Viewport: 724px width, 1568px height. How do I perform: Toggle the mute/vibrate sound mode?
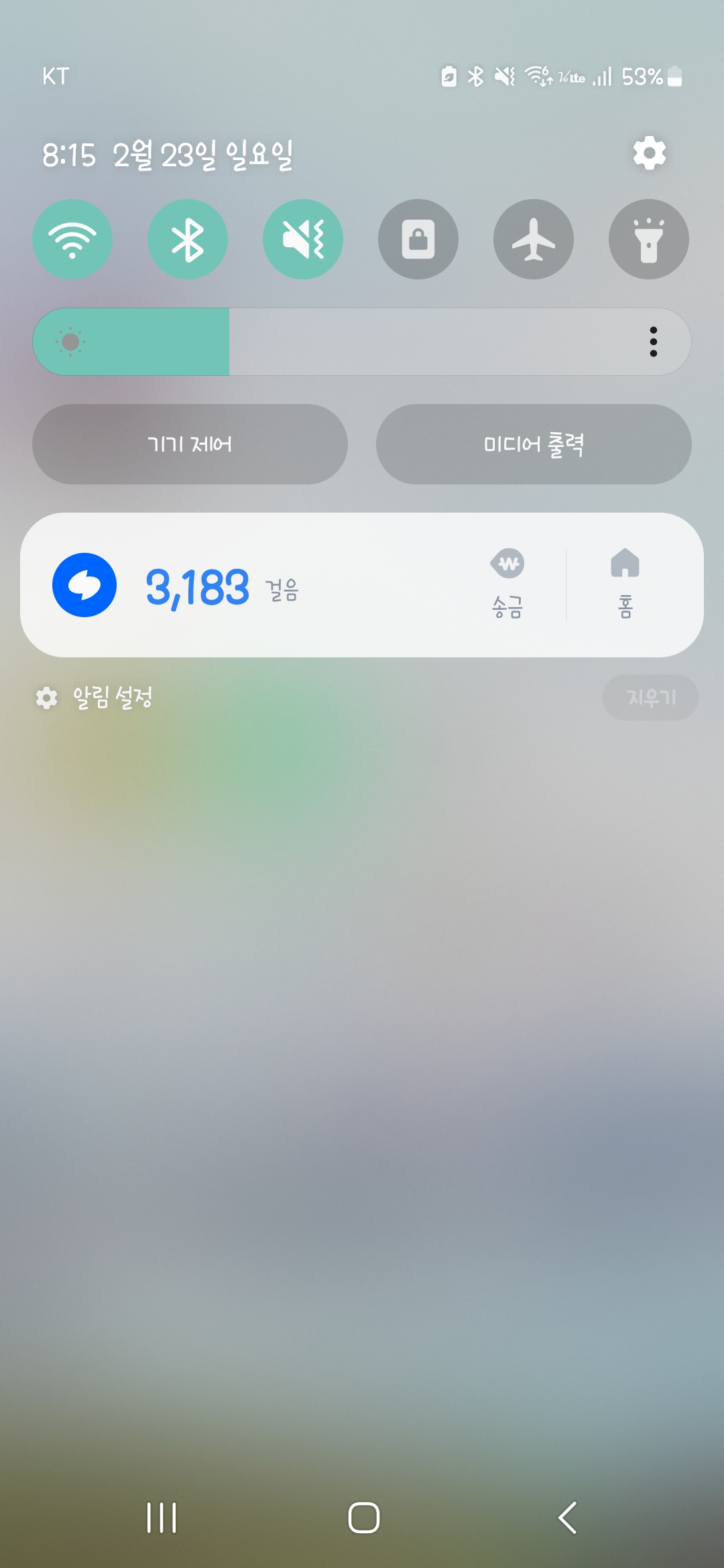coord(303,239)
